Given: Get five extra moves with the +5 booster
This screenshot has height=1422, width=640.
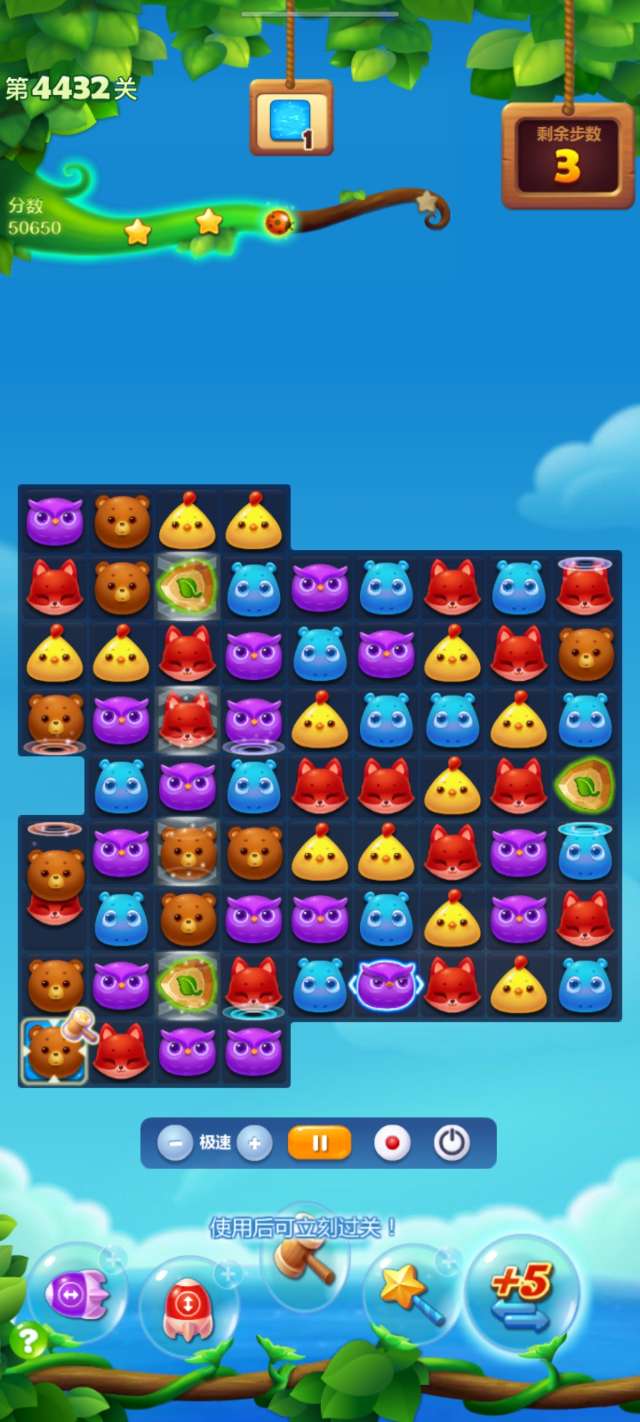Looking at the screenshot, I should [522, 1295].
